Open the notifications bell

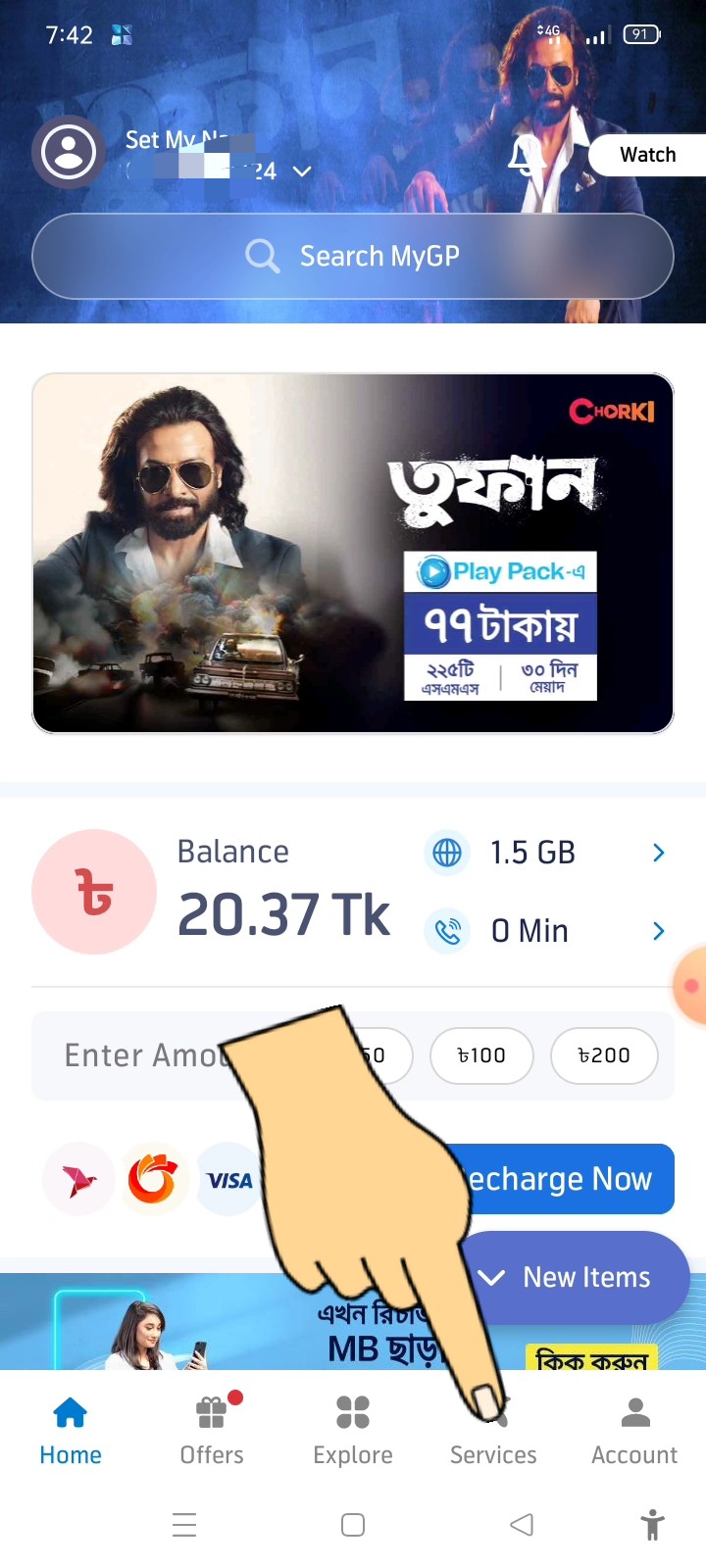[526, 155]
